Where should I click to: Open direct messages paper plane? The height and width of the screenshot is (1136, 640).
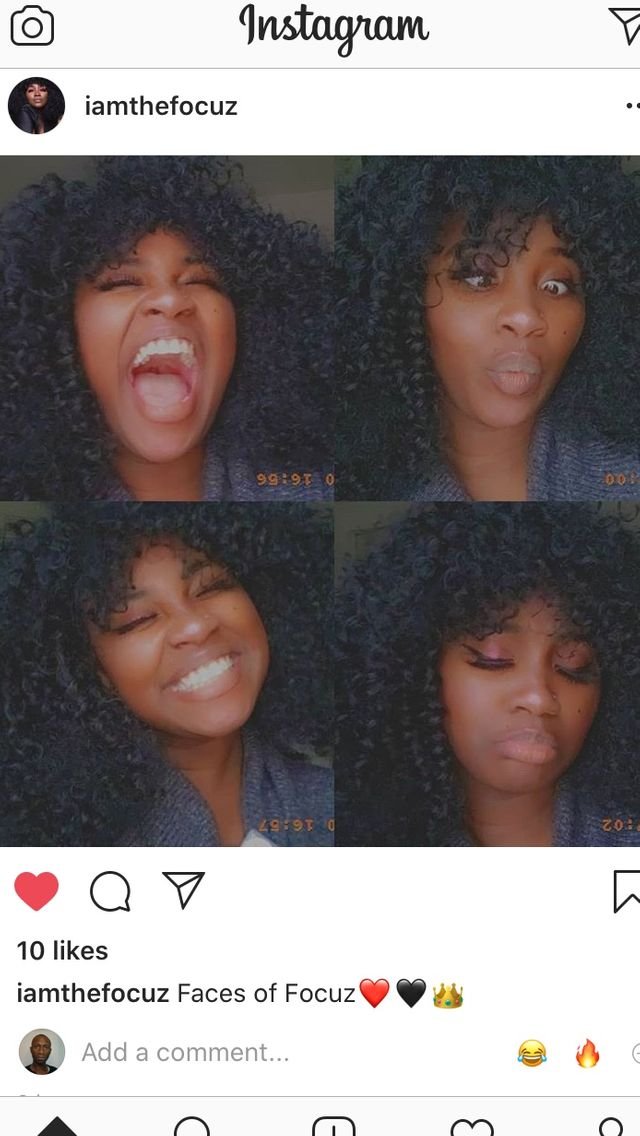(x=625, y=26)
